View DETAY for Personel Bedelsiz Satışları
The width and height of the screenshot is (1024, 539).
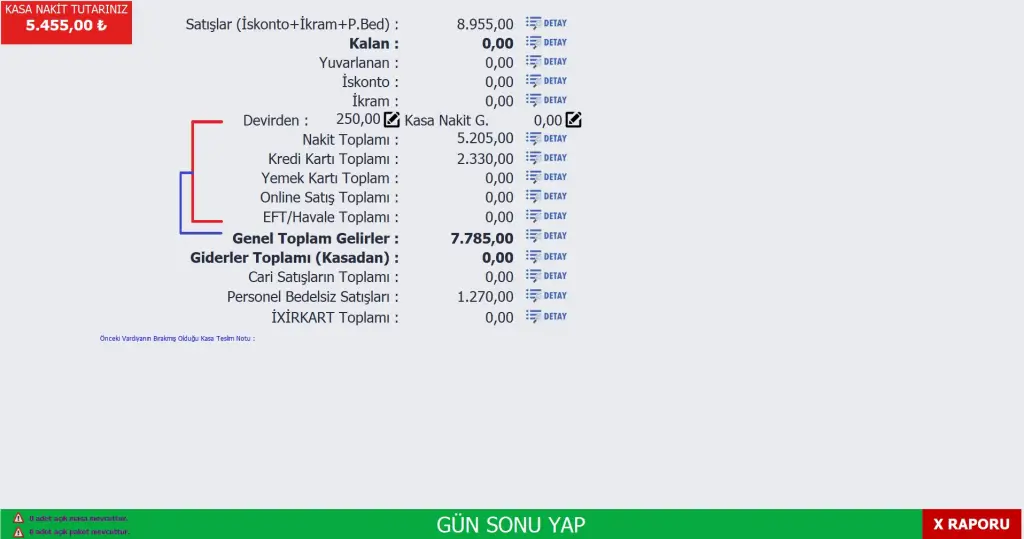click(546, 296)
